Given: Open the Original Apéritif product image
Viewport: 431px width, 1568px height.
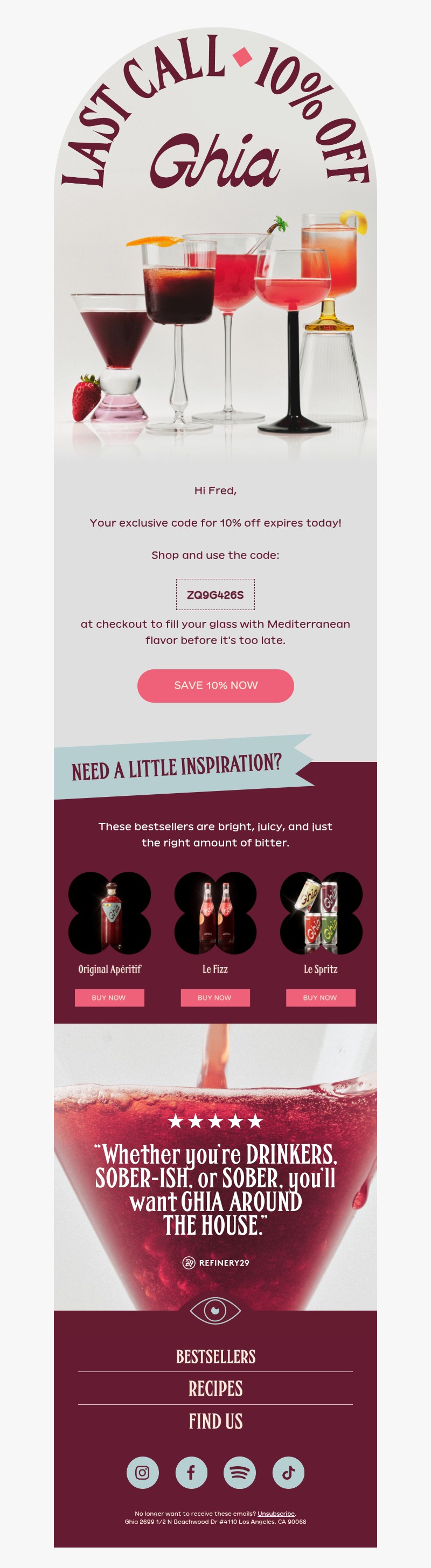Looking at the screenshot, I should 109,913.
